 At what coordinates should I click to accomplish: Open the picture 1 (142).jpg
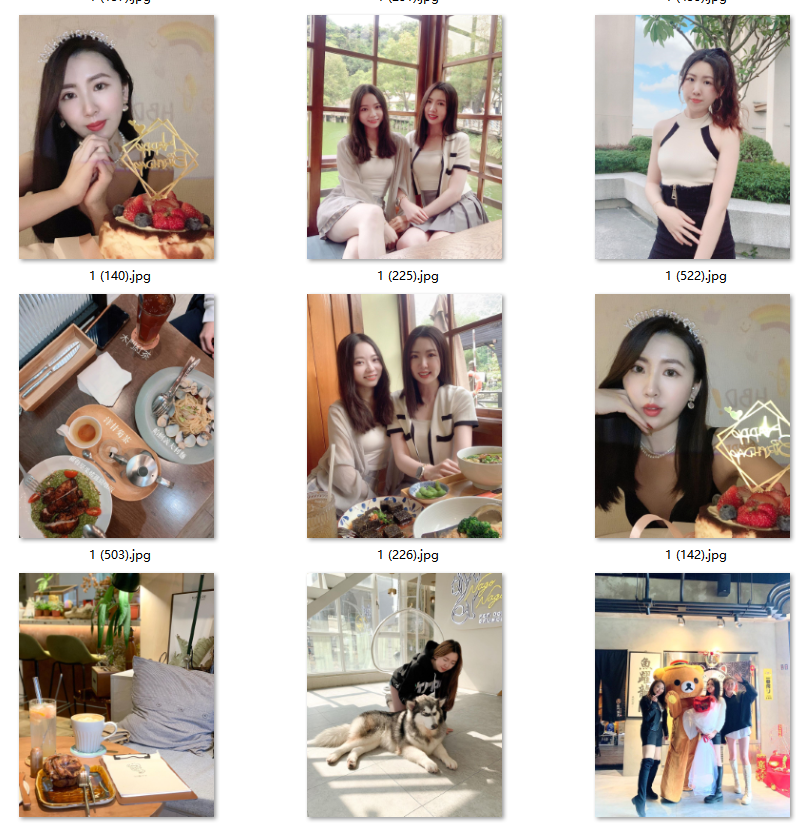[692, 416]
